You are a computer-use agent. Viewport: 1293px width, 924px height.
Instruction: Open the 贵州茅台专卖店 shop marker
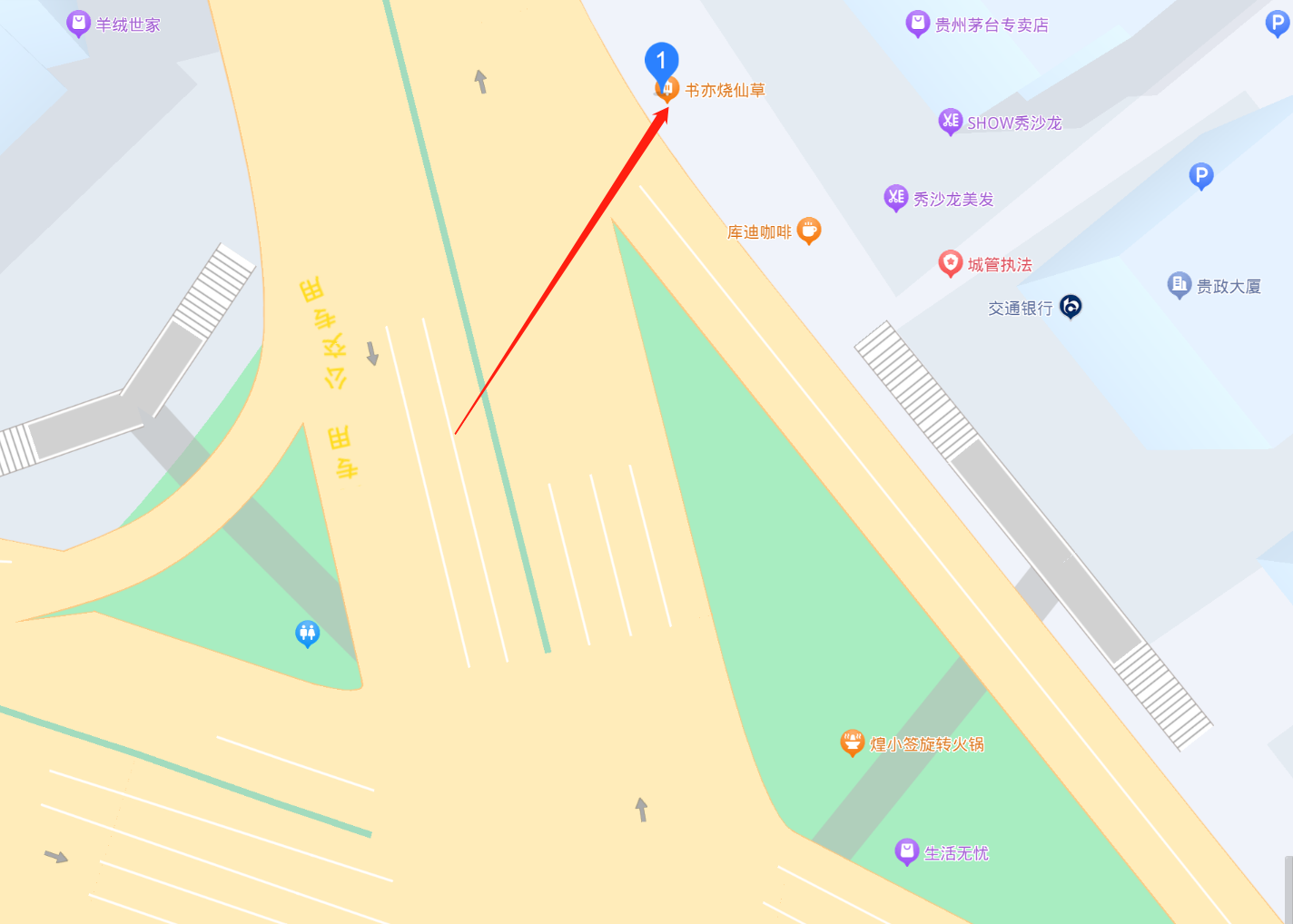918,25
